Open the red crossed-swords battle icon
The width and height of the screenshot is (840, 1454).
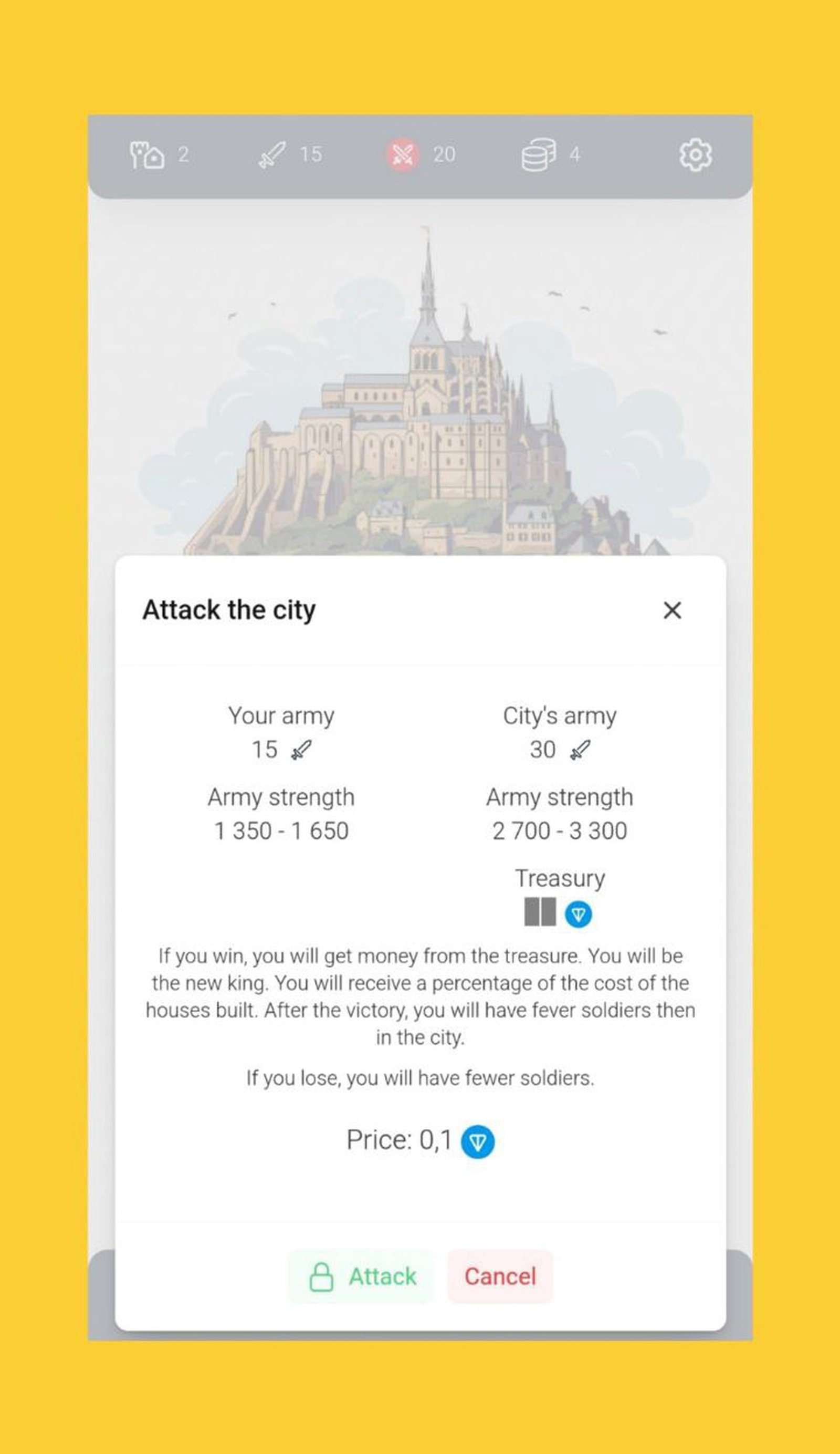click(x=403, y=154)
